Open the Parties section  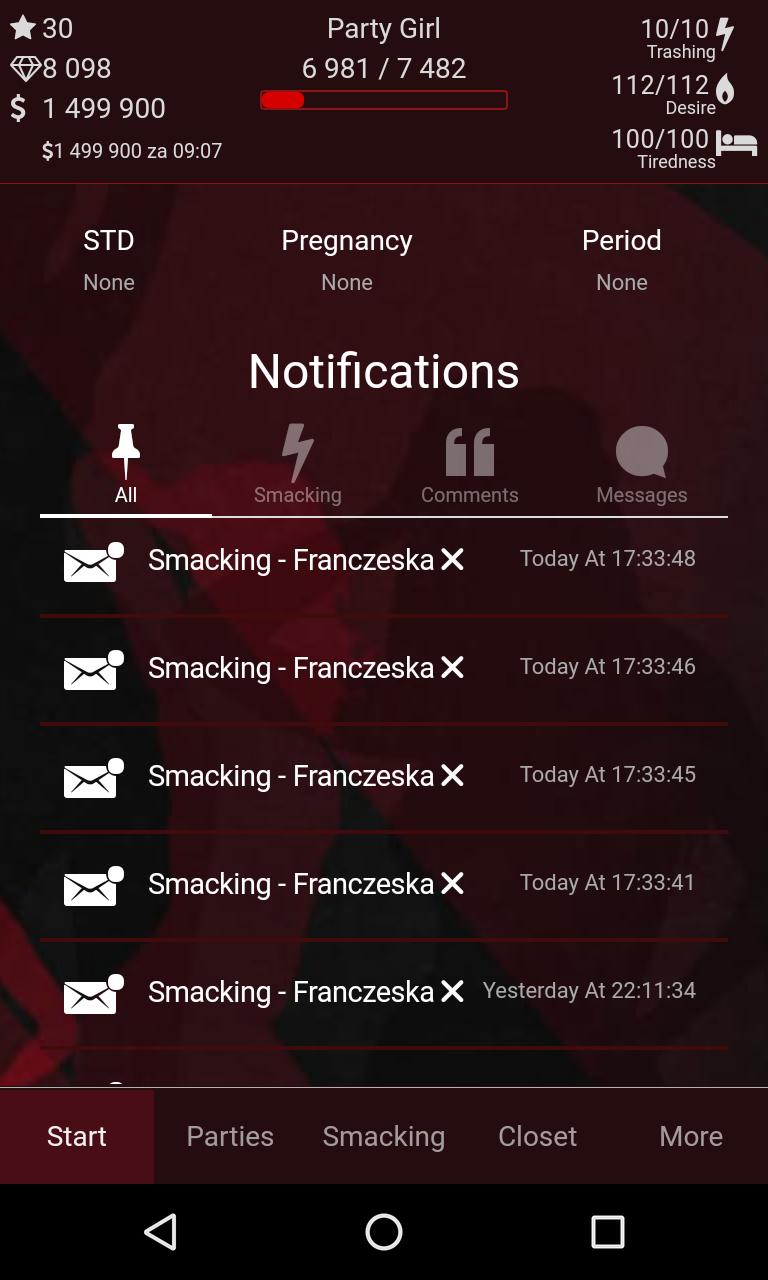pos(230,1136)
